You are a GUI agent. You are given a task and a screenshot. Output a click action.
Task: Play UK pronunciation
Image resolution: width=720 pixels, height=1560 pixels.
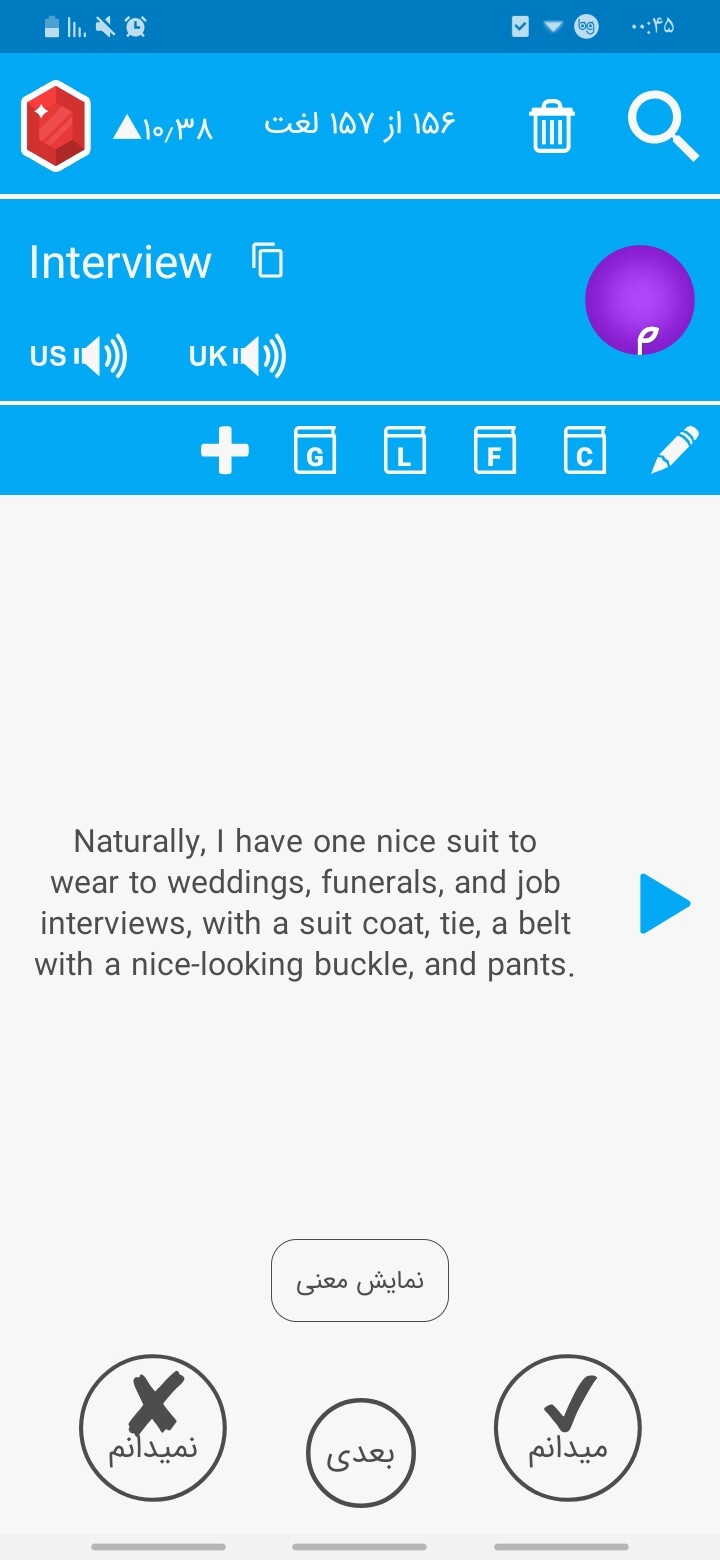tap(238, 356)
